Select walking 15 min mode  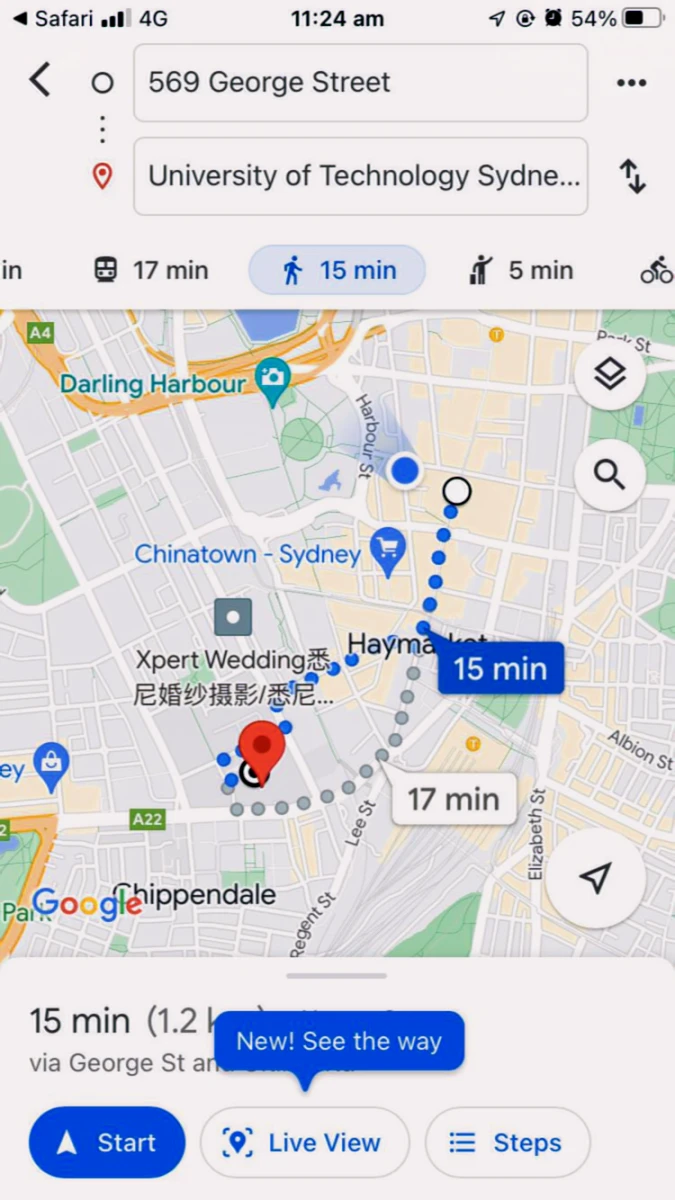[338, 270]
